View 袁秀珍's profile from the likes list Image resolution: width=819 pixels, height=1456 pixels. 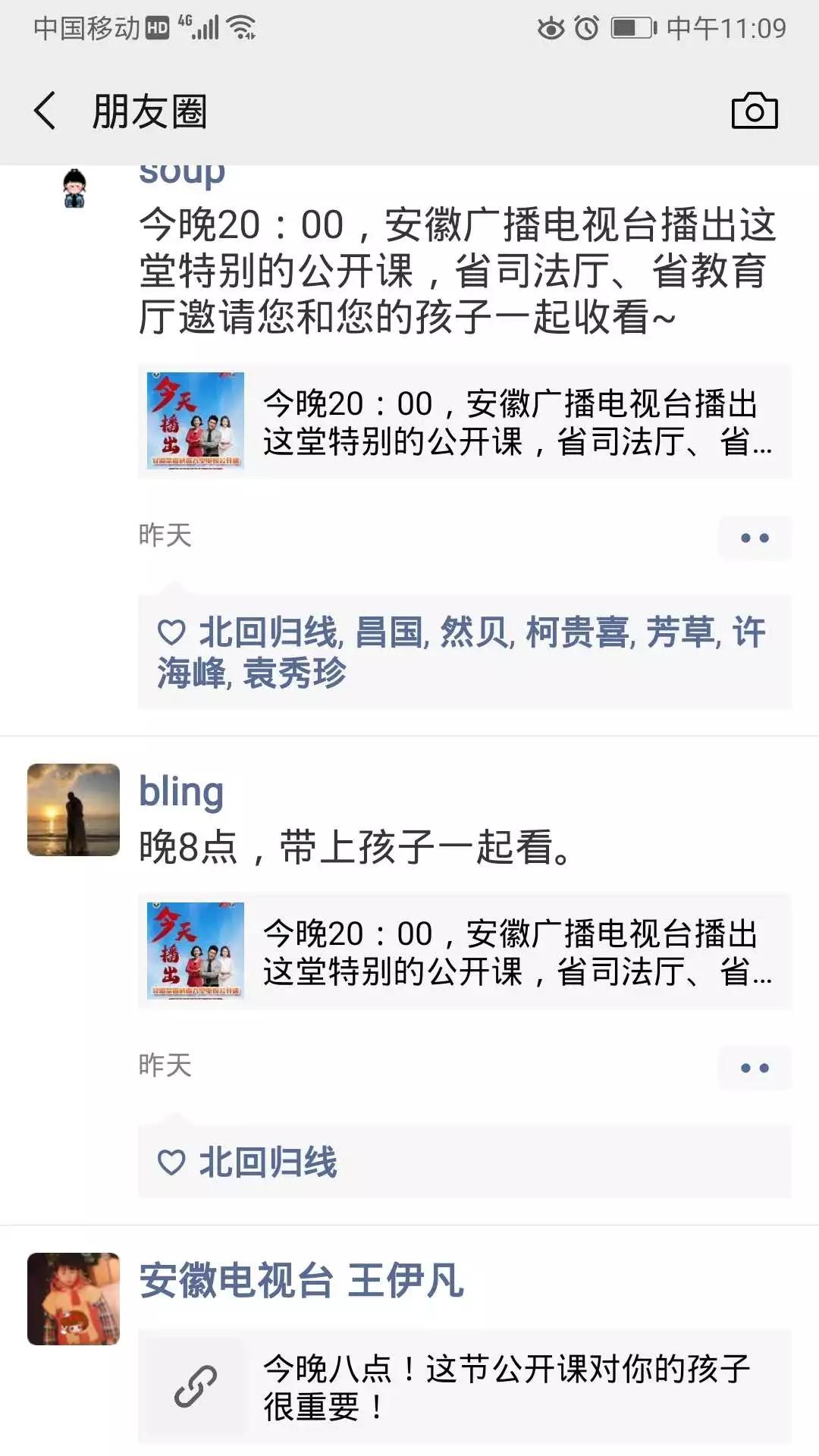pyautogui.click(x=294, y=673)
